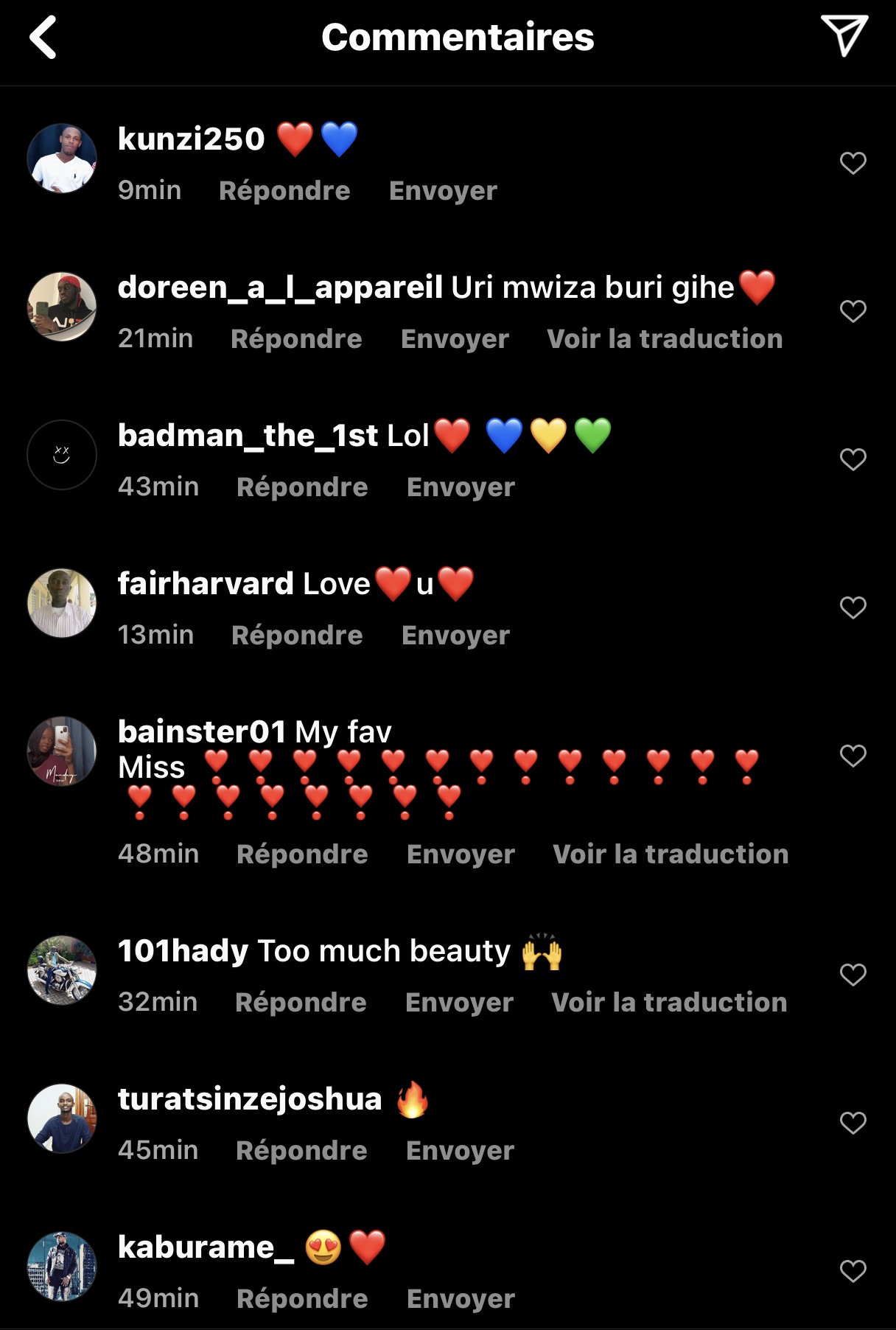The width and height of the screenshot is (896, 1330).
Task: Like kaburame_'s comment
Action: click(x=853, y=1271)
